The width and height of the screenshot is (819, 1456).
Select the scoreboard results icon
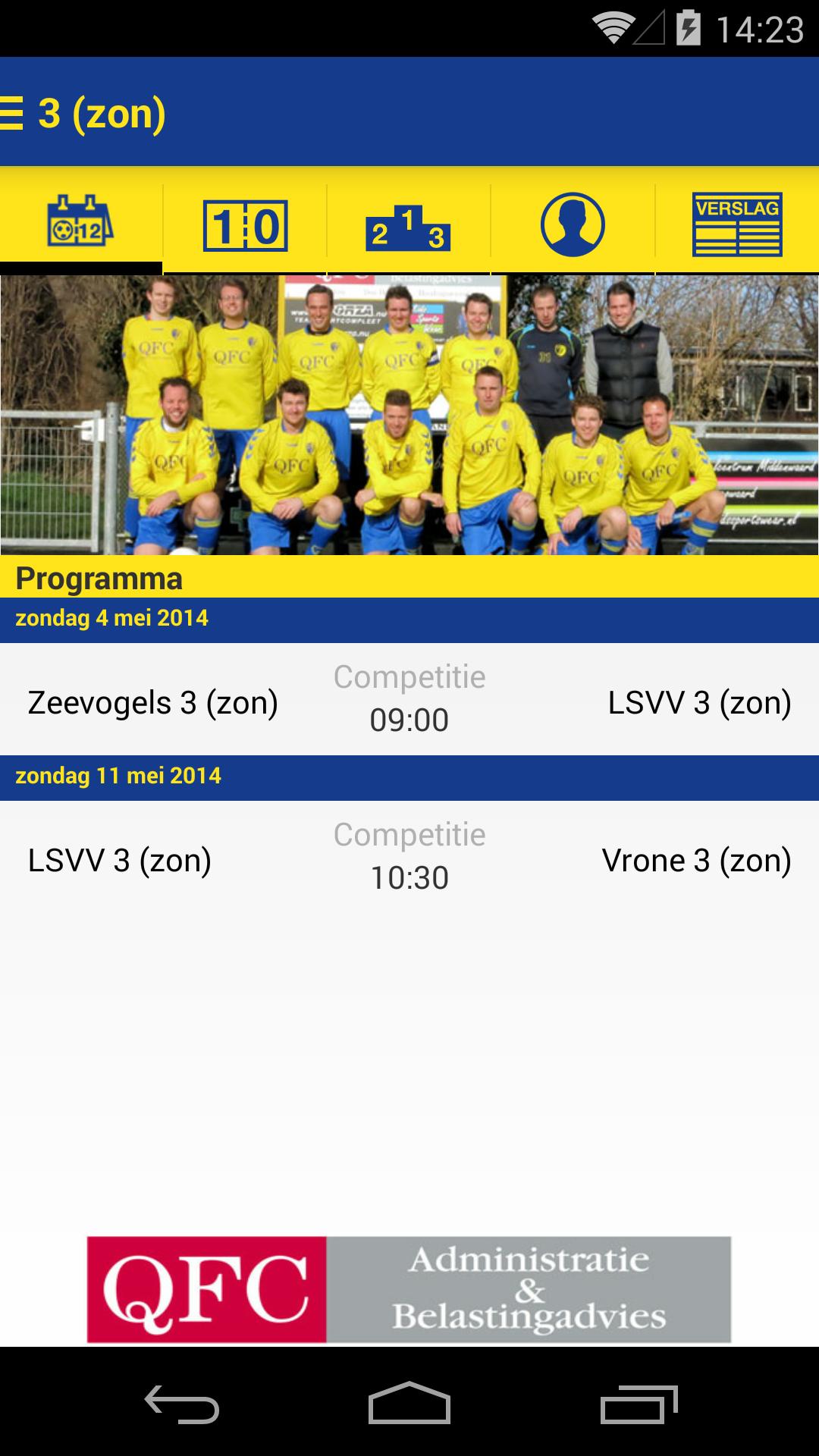click(x=245, y=222)
